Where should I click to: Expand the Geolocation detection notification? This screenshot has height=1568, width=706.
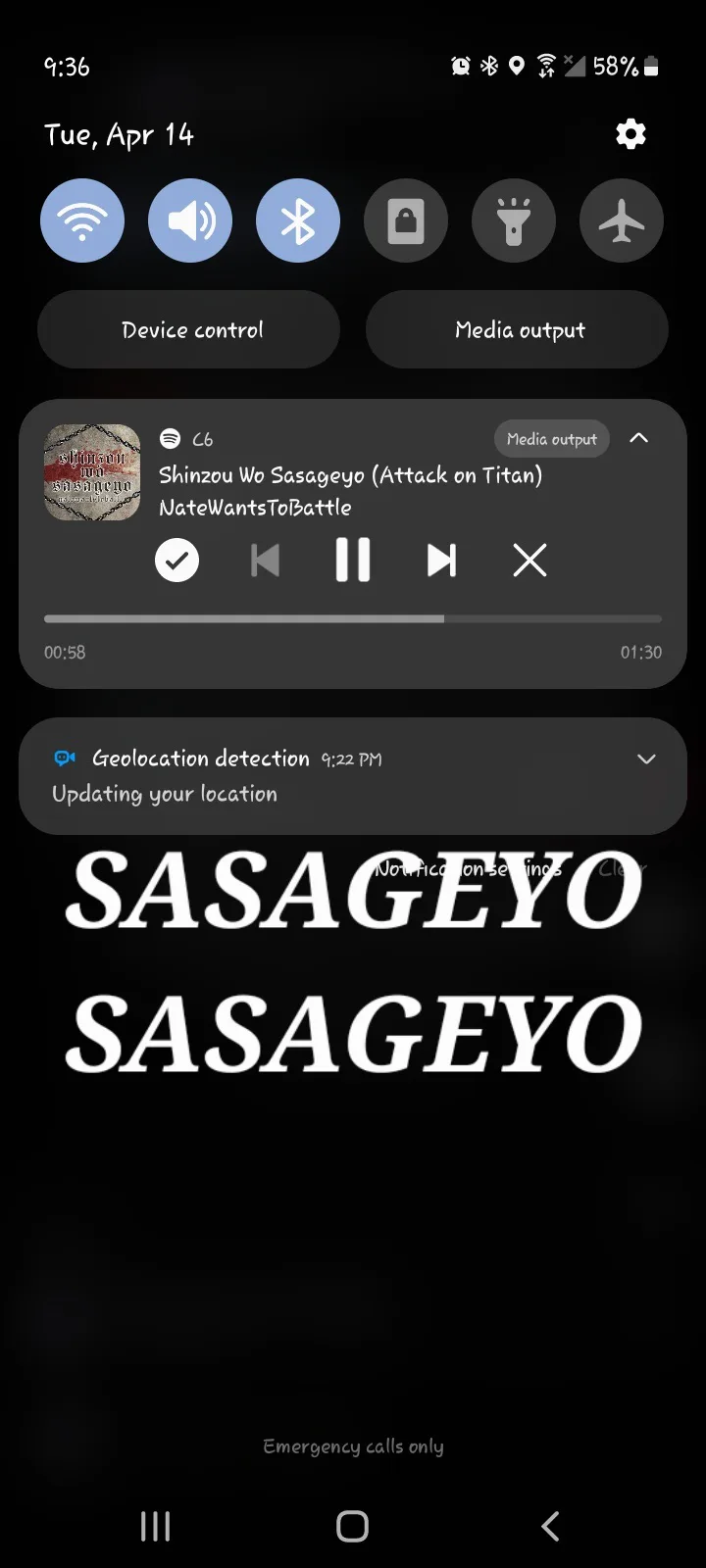click(x=646, y=759)
